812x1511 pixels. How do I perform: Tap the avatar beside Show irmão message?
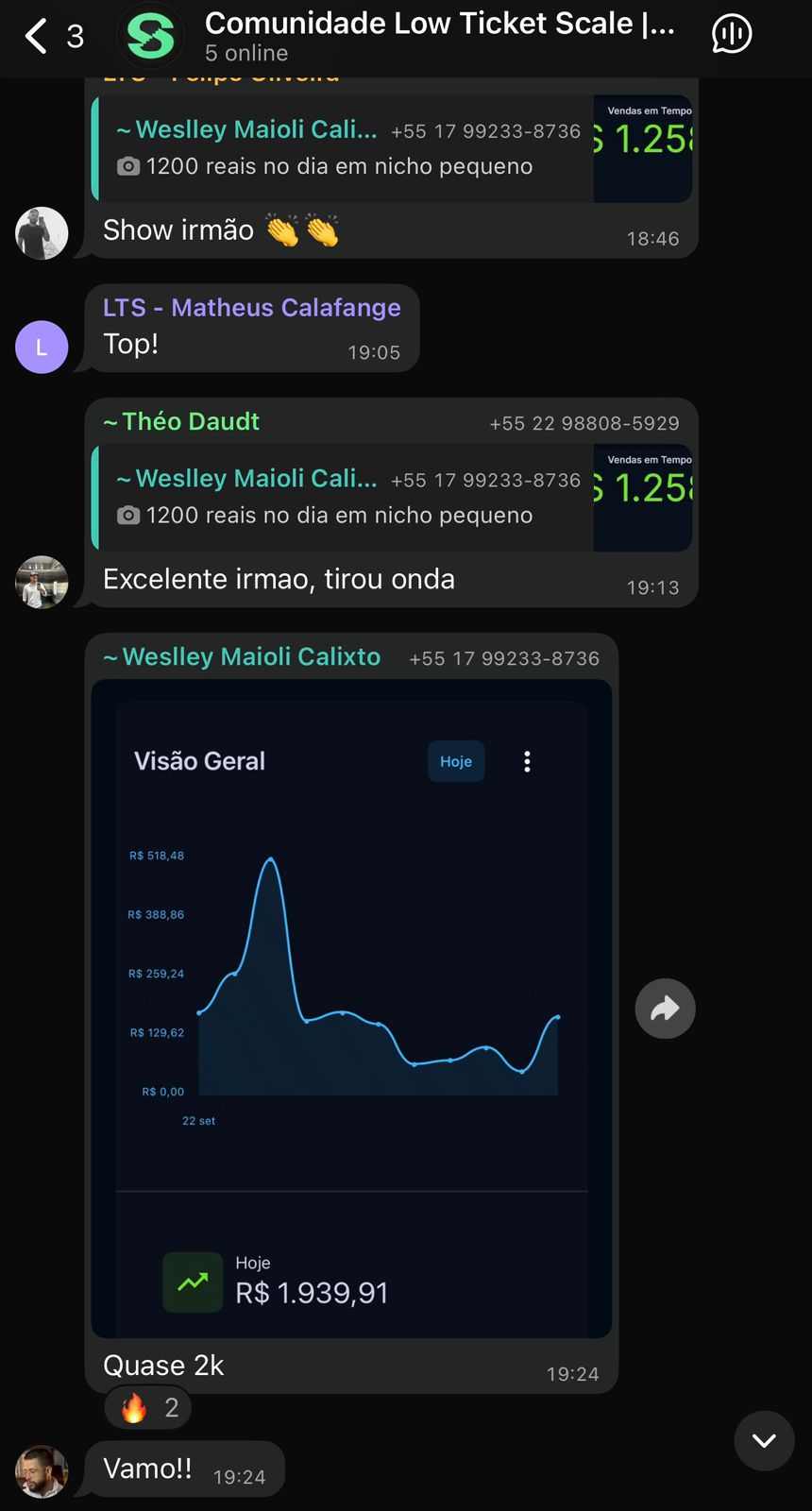(x=42, y=233)
